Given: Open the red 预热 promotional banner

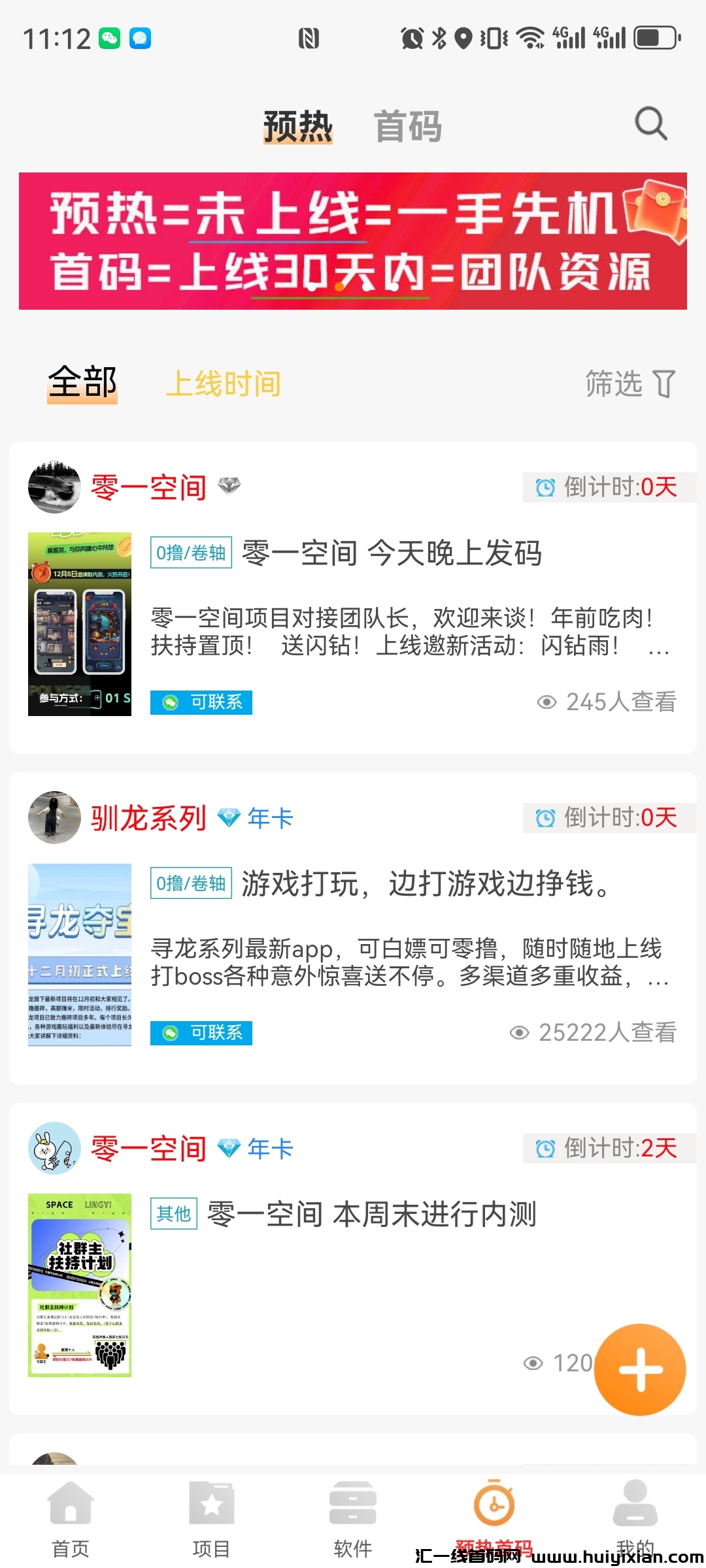Looking at the screenshot, I should [x=353, y=240].
